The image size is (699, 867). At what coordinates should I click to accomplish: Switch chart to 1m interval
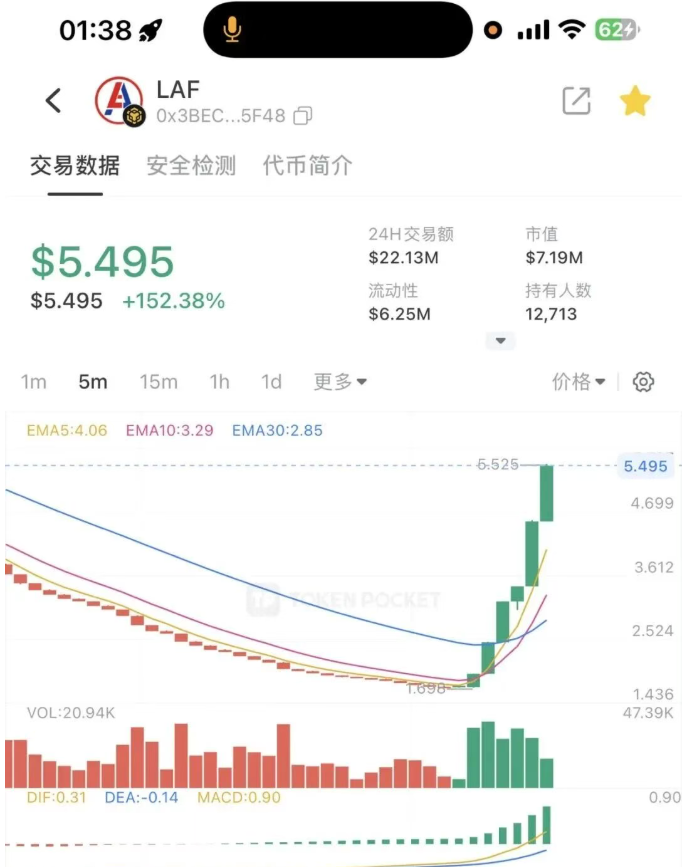pos(34,382)
